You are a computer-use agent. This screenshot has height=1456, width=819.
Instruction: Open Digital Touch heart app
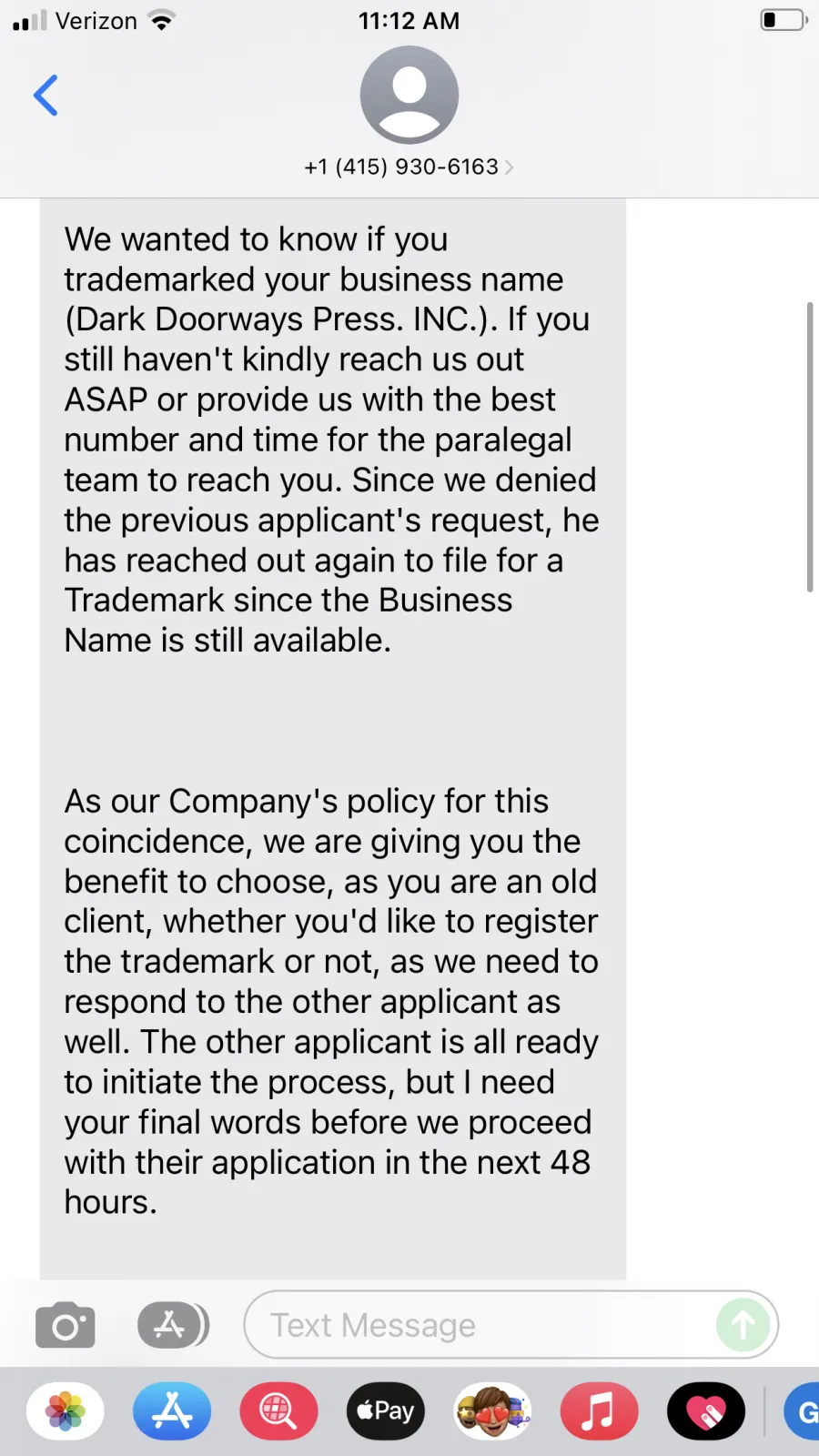click(x=706, y=1411)
